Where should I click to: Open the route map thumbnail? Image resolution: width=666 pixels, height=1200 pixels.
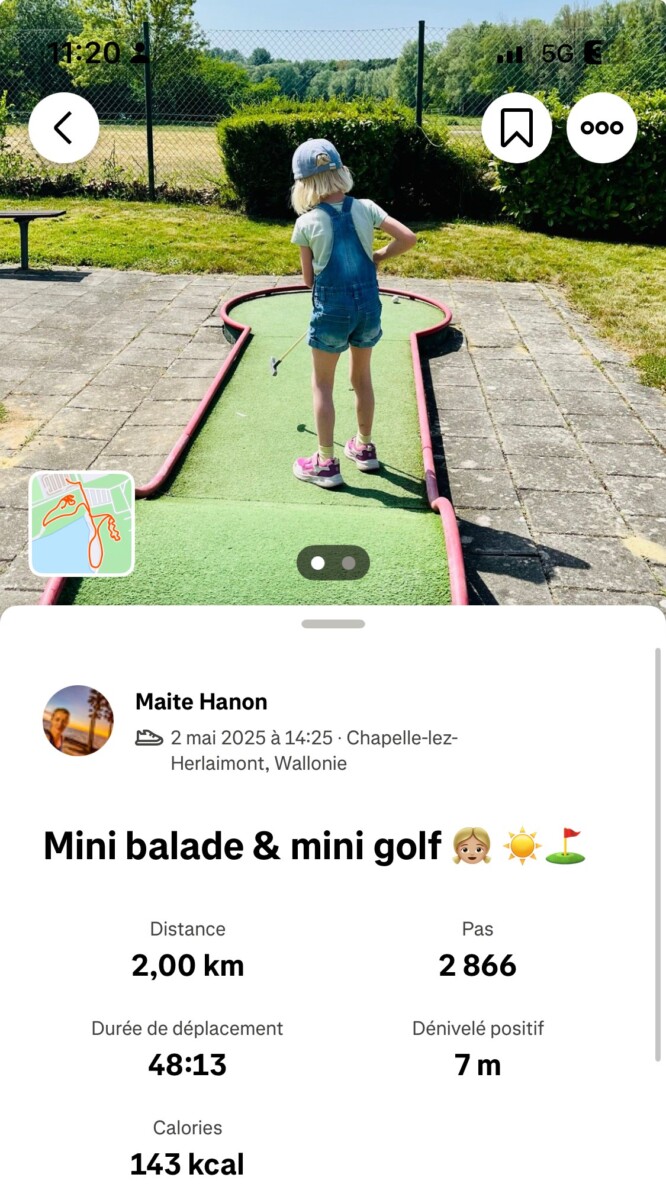[82, 523]
